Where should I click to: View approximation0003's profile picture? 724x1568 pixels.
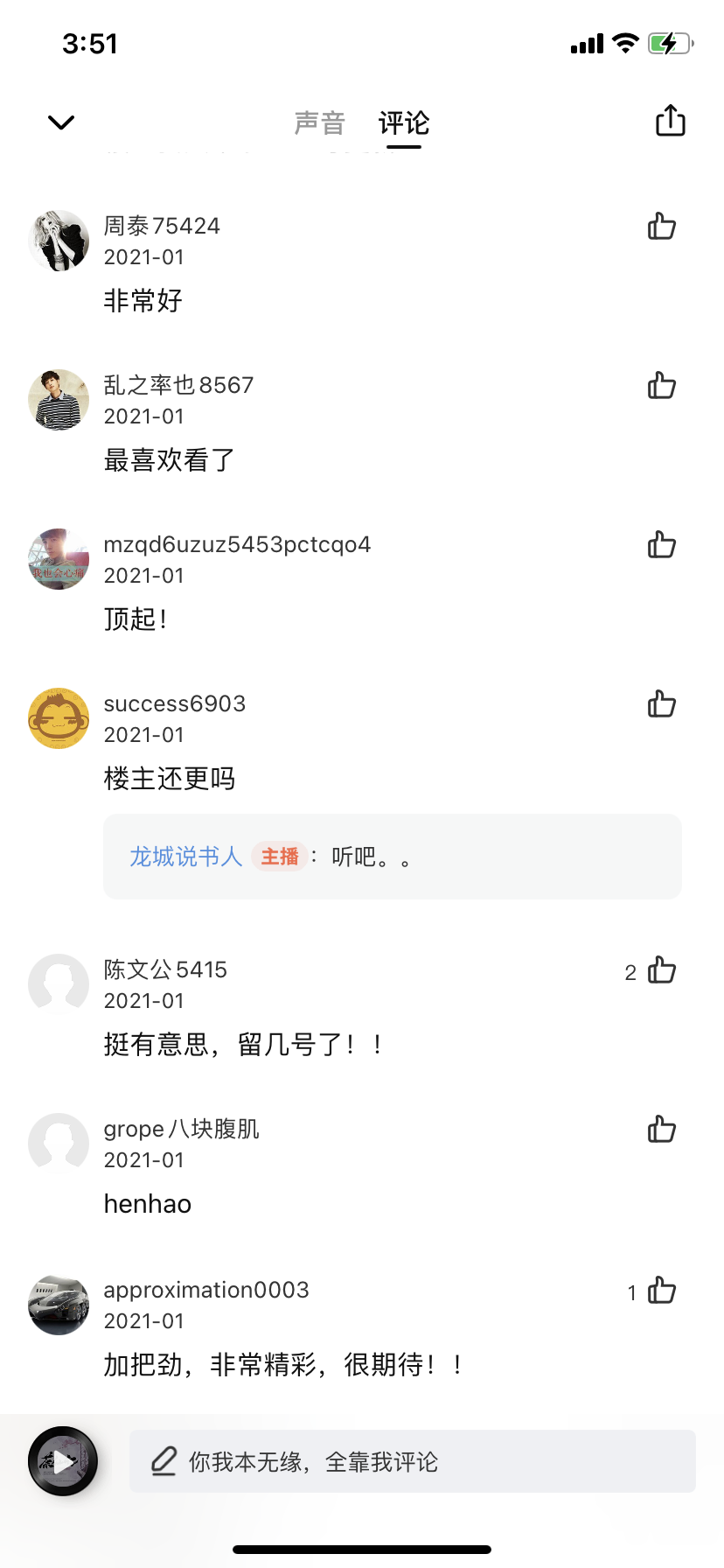coord(59,1305)
